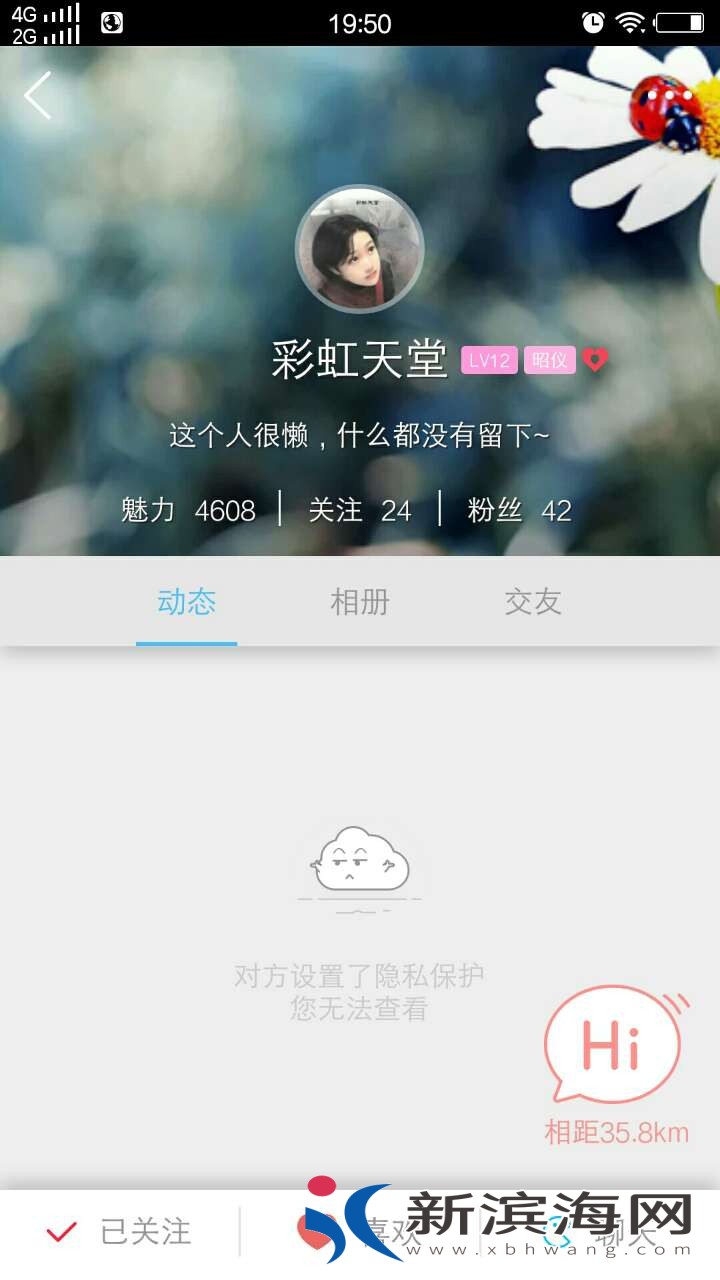Switch to the 相册 tab
720x1280 pixels.
(x=360, y=602)
